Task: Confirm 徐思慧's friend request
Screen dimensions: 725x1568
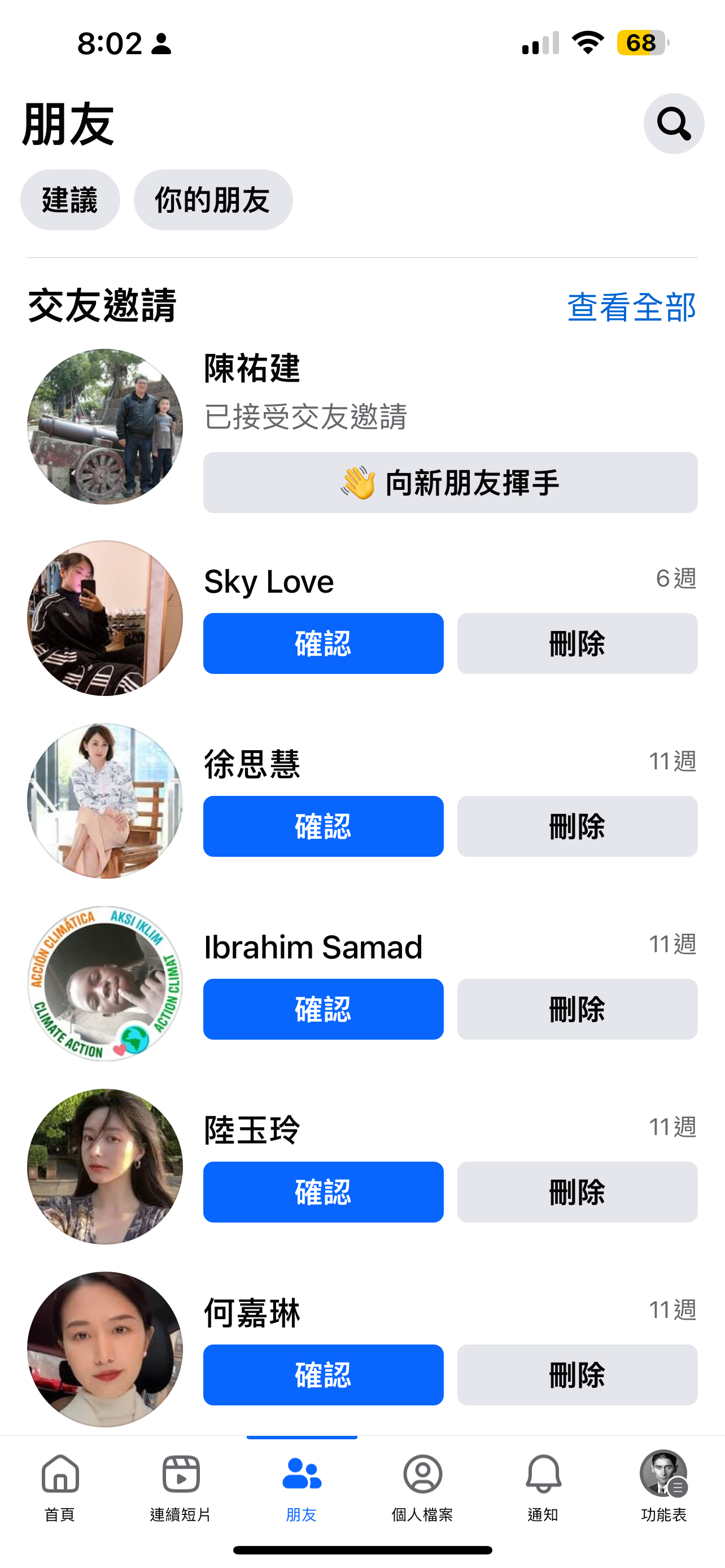Action: [x=323, y=826]
